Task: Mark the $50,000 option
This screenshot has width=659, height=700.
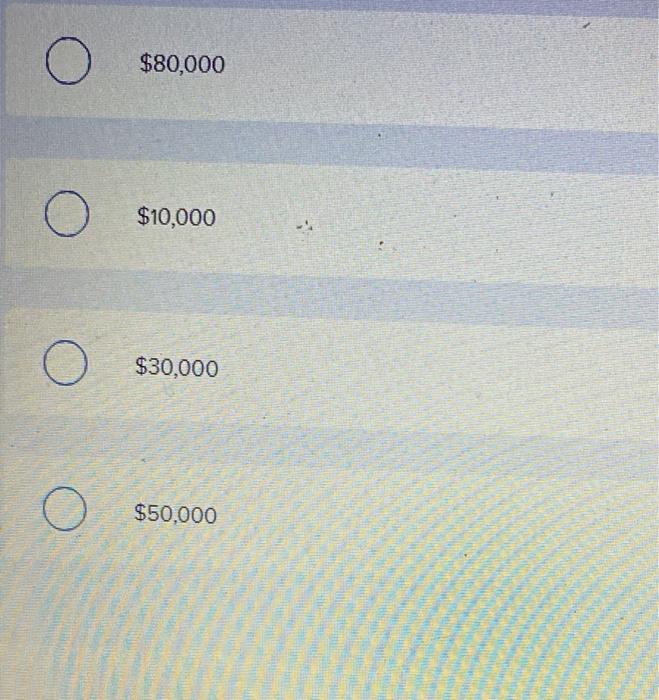Action: (64, 514)
